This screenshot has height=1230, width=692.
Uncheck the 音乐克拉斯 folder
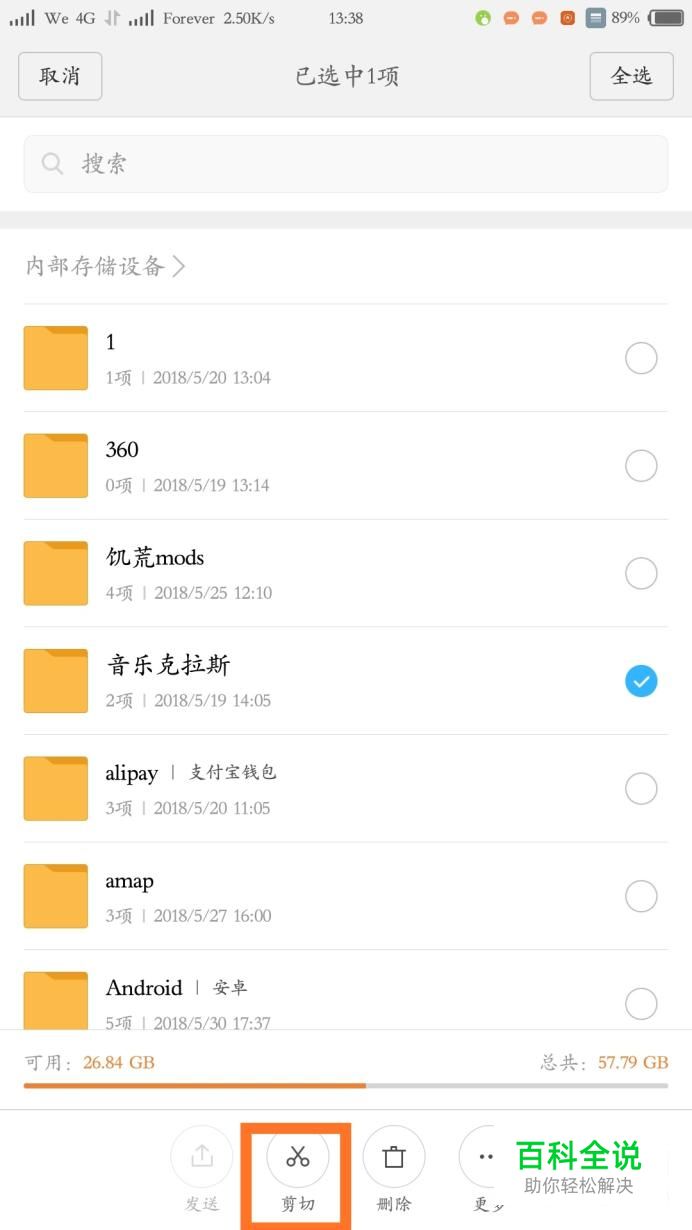pyautogui.click(x=641, y=681)
